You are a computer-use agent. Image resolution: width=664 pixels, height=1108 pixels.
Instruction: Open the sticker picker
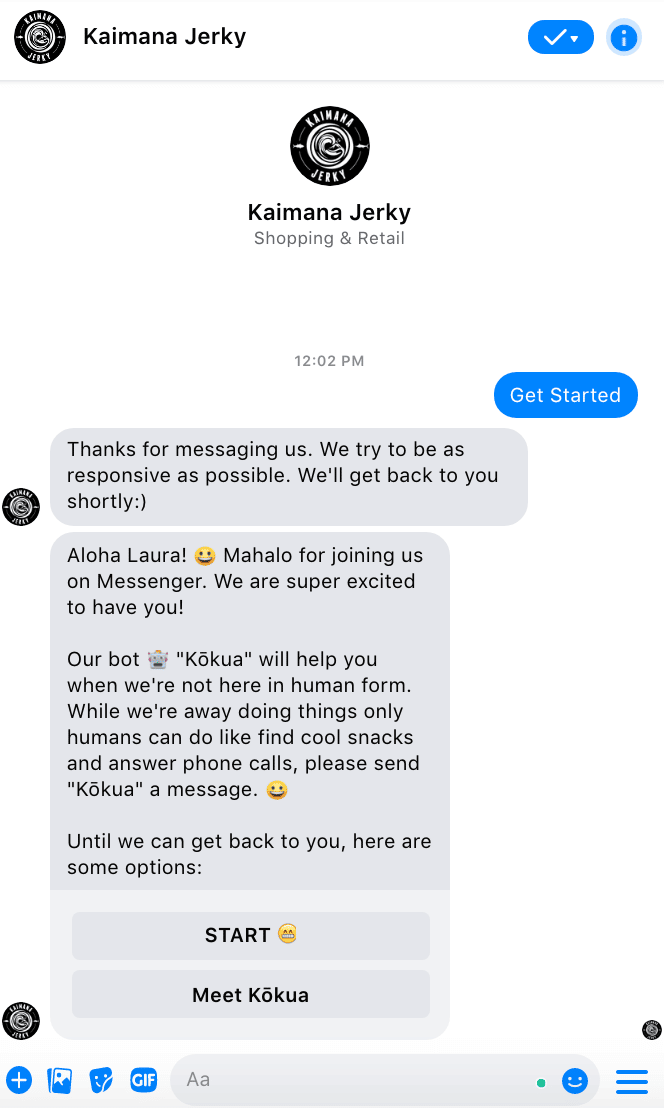point(102,1080)
